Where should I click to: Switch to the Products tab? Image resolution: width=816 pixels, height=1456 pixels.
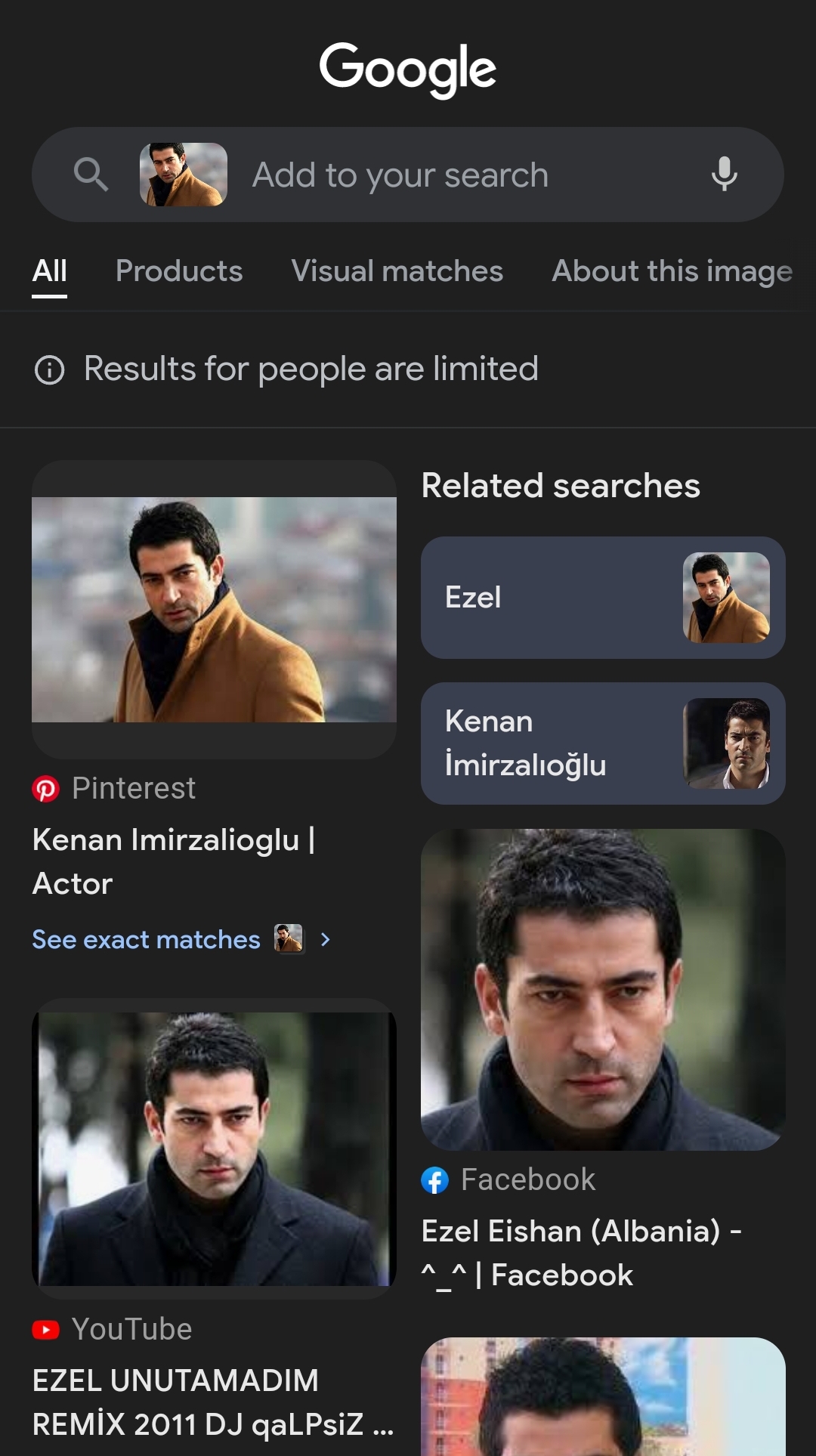tap(179, 271)
